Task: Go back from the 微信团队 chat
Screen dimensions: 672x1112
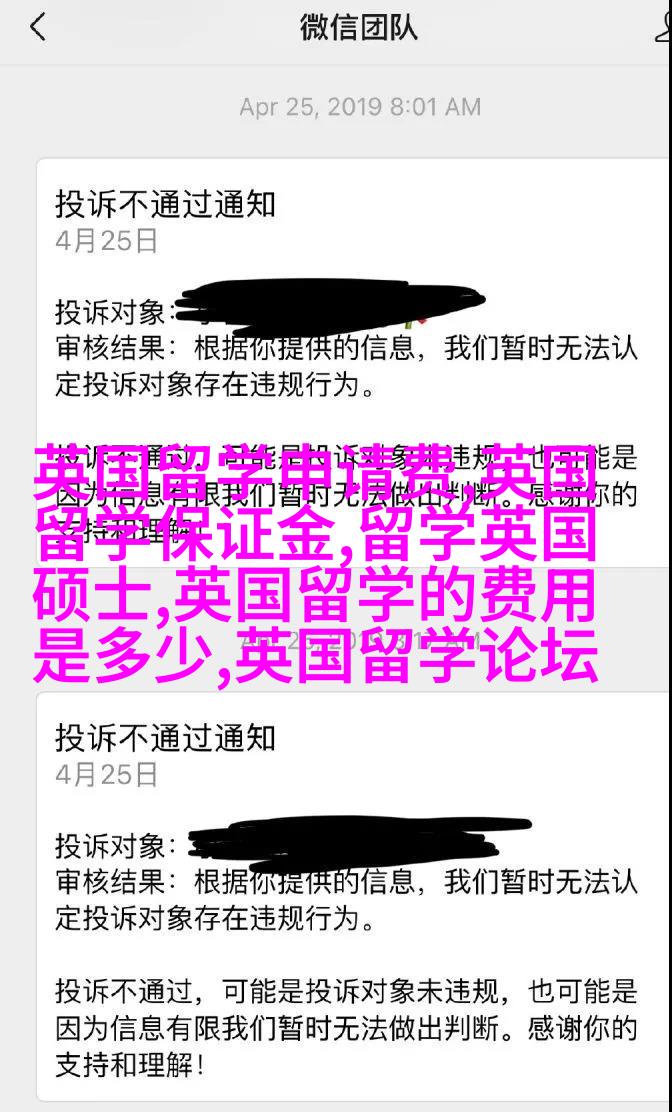Action: click(x=37, y=28)
